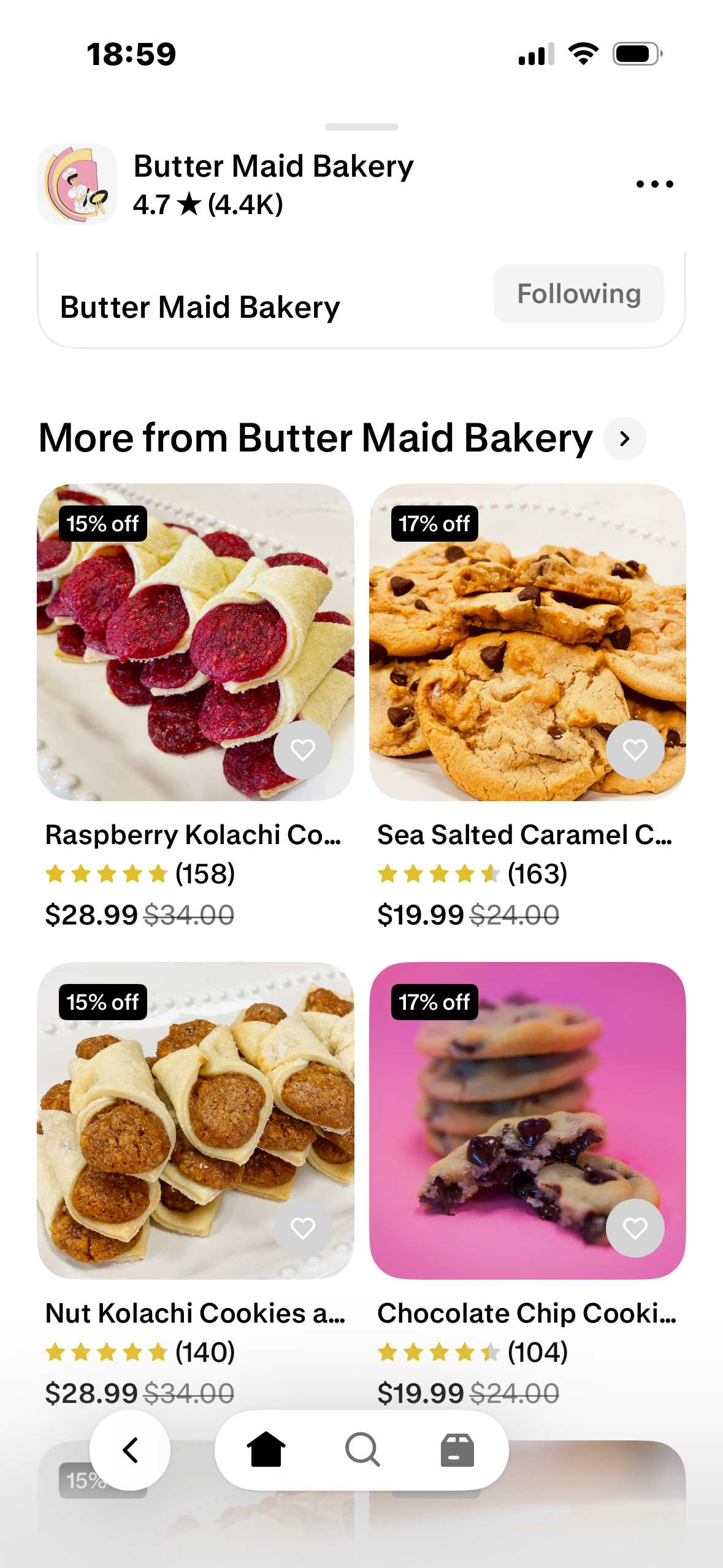Switch to the Search tab
This screenshot has width=723, height=1568.
[362, 1450]
